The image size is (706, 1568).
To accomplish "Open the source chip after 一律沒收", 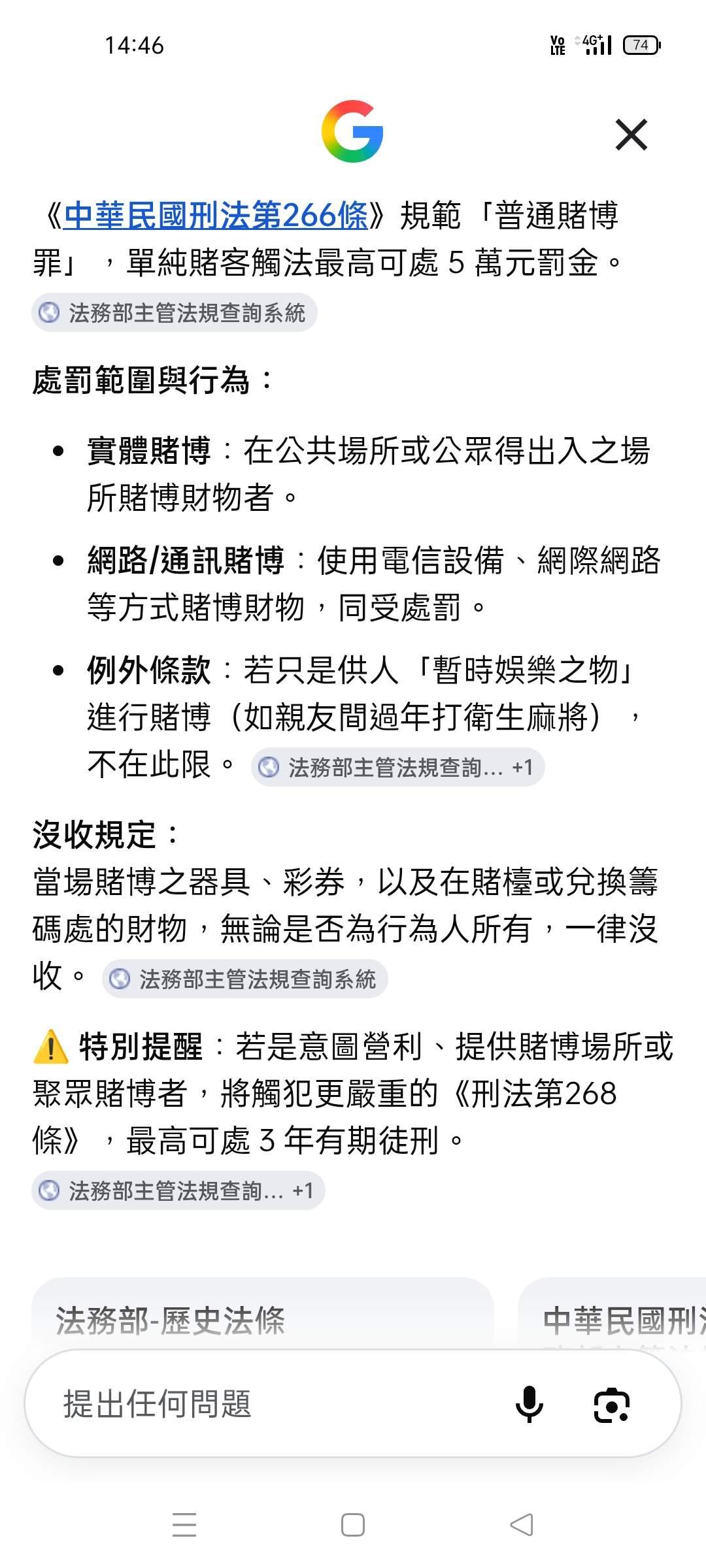I will click(244, 979).
